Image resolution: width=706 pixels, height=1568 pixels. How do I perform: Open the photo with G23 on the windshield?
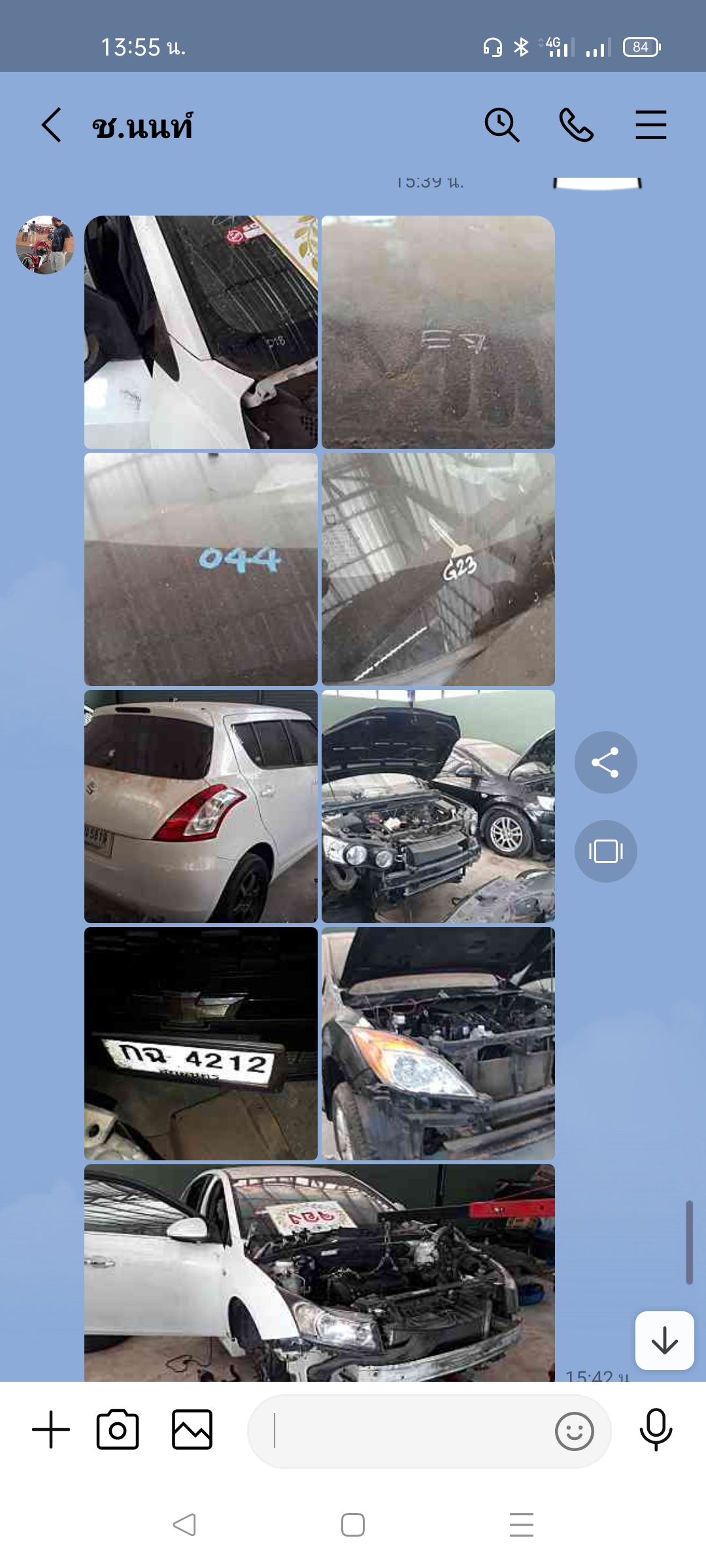438,569
